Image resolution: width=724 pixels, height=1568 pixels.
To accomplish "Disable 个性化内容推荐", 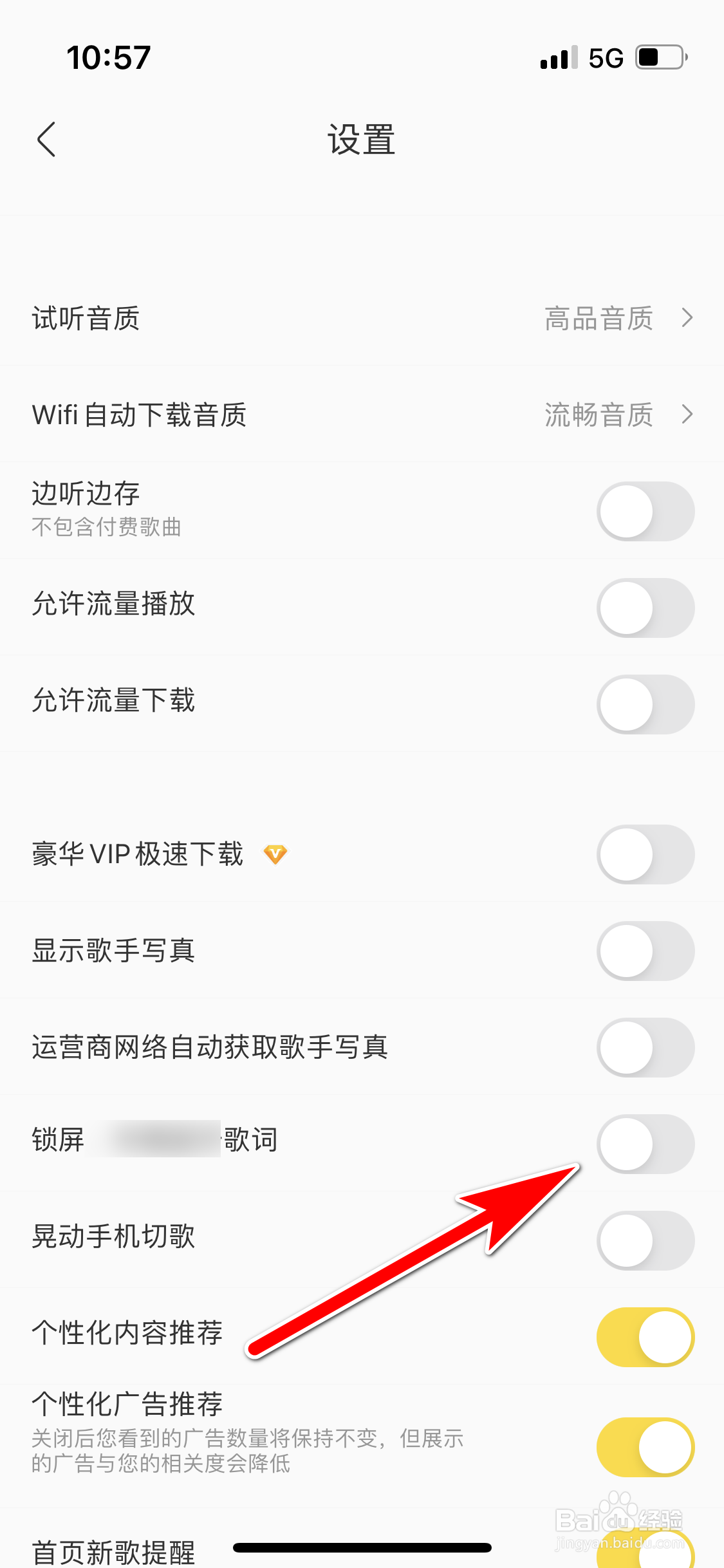I will [x=645, y=1336].
